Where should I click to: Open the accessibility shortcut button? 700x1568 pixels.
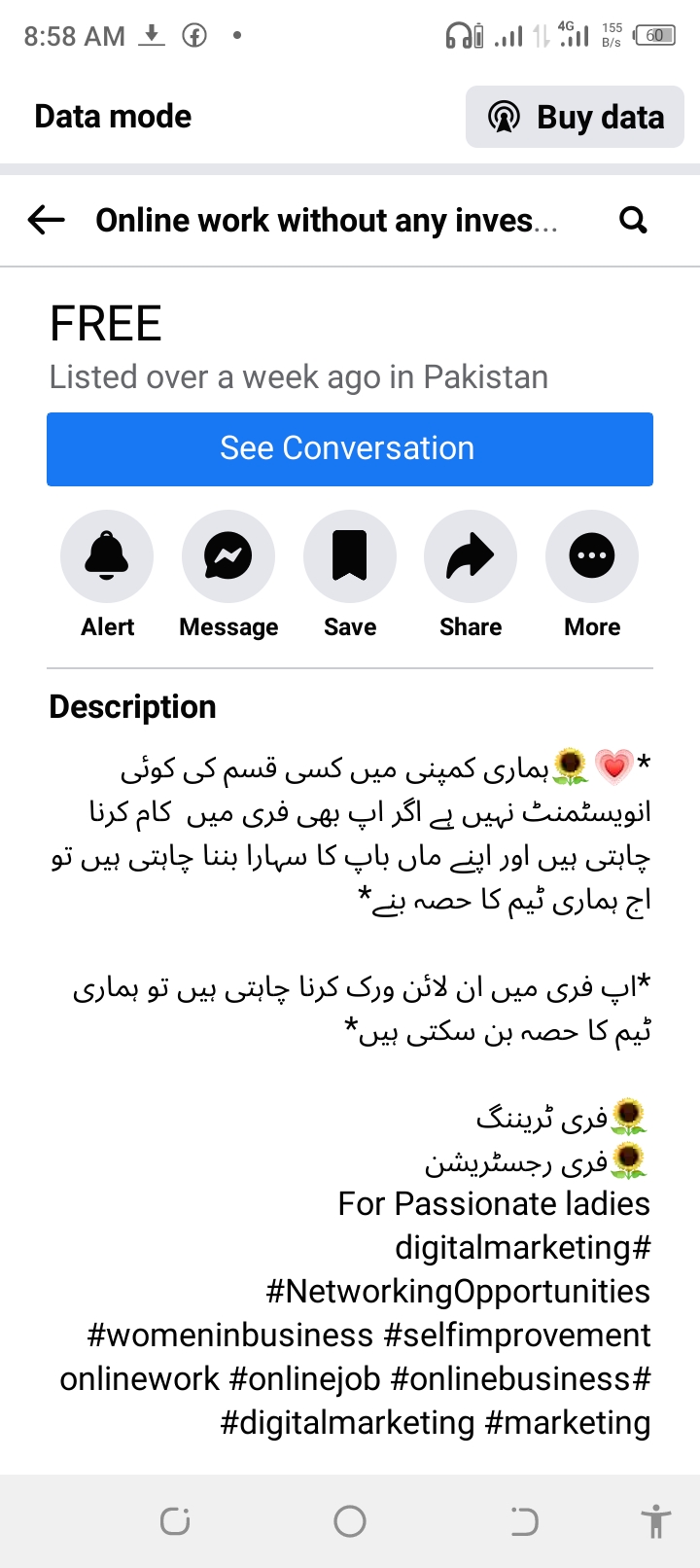[656, 1521]
